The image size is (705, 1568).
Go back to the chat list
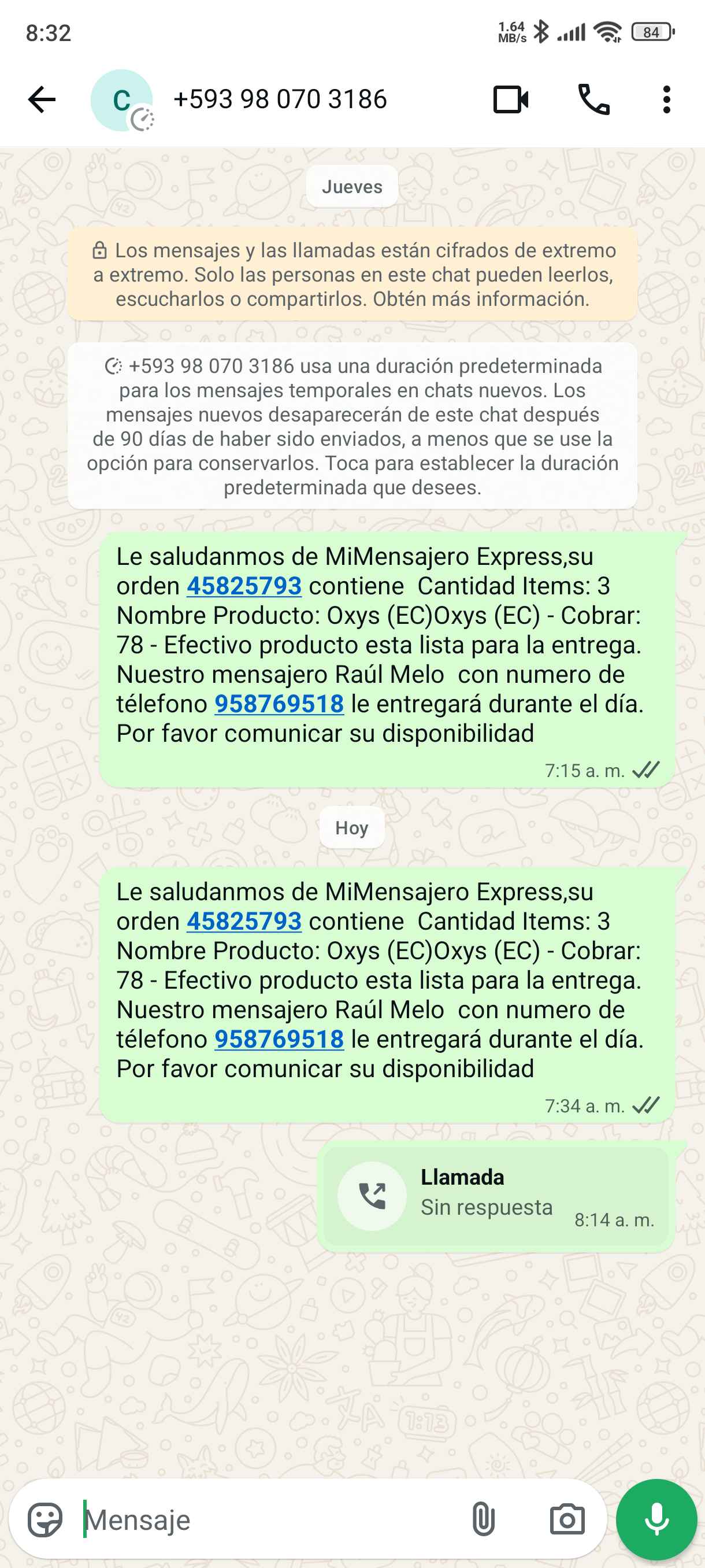(x=42, y=99)
